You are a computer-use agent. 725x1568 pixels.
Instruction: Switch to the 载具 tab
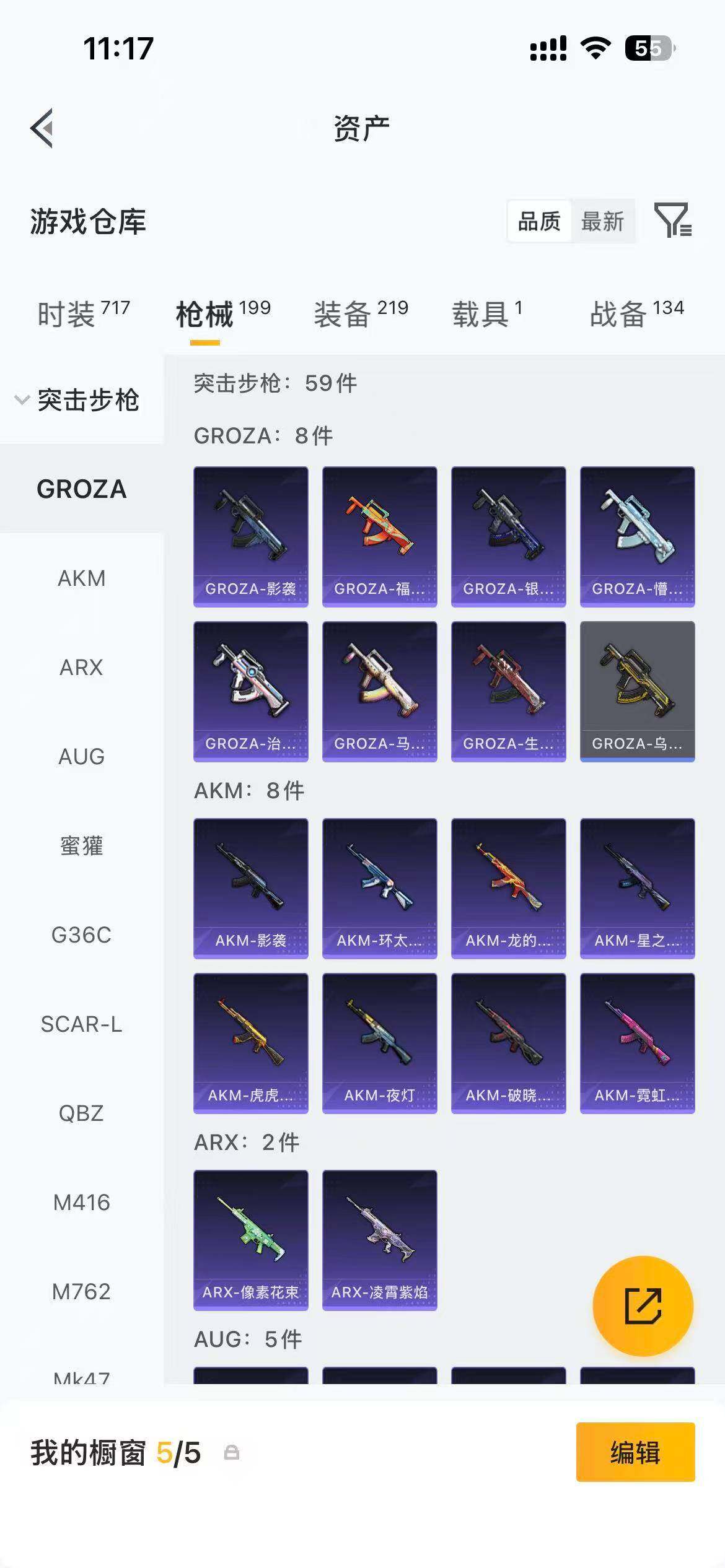coord(487,313)
